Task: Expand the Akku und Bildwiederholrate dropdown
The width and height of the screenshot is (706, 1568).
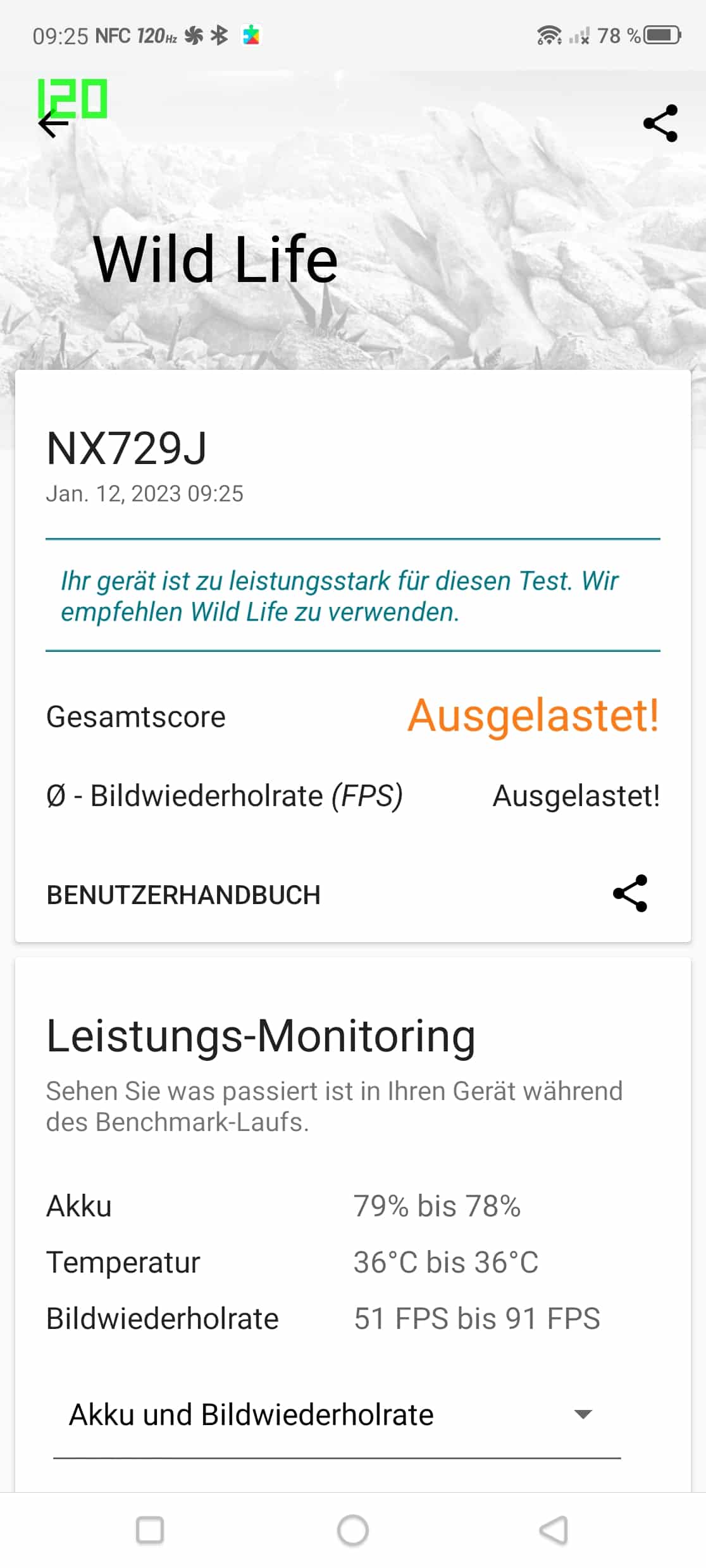Action: click(337, 1415)
